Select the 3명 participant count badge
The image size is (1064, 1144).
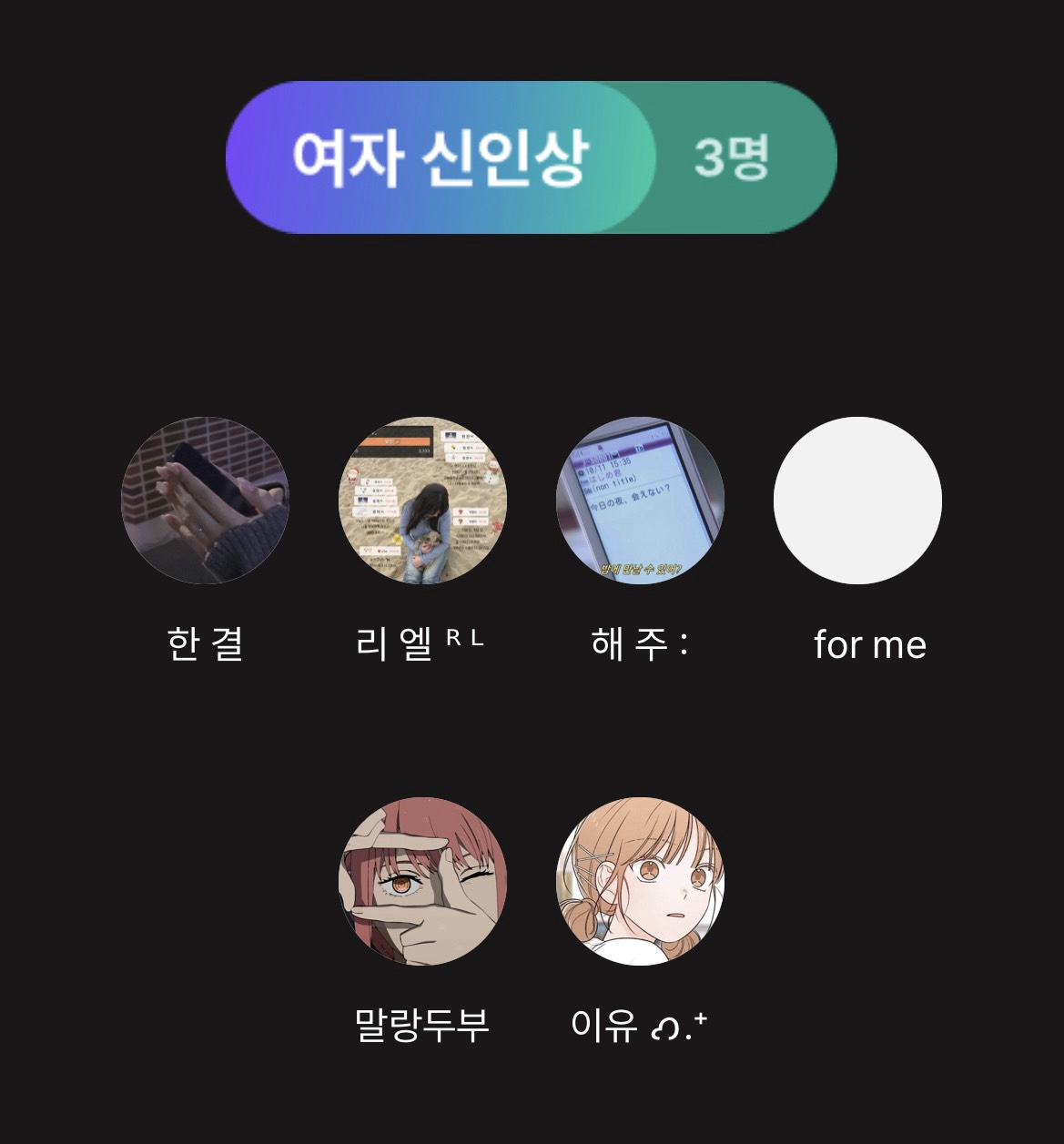tap(735, 158)
